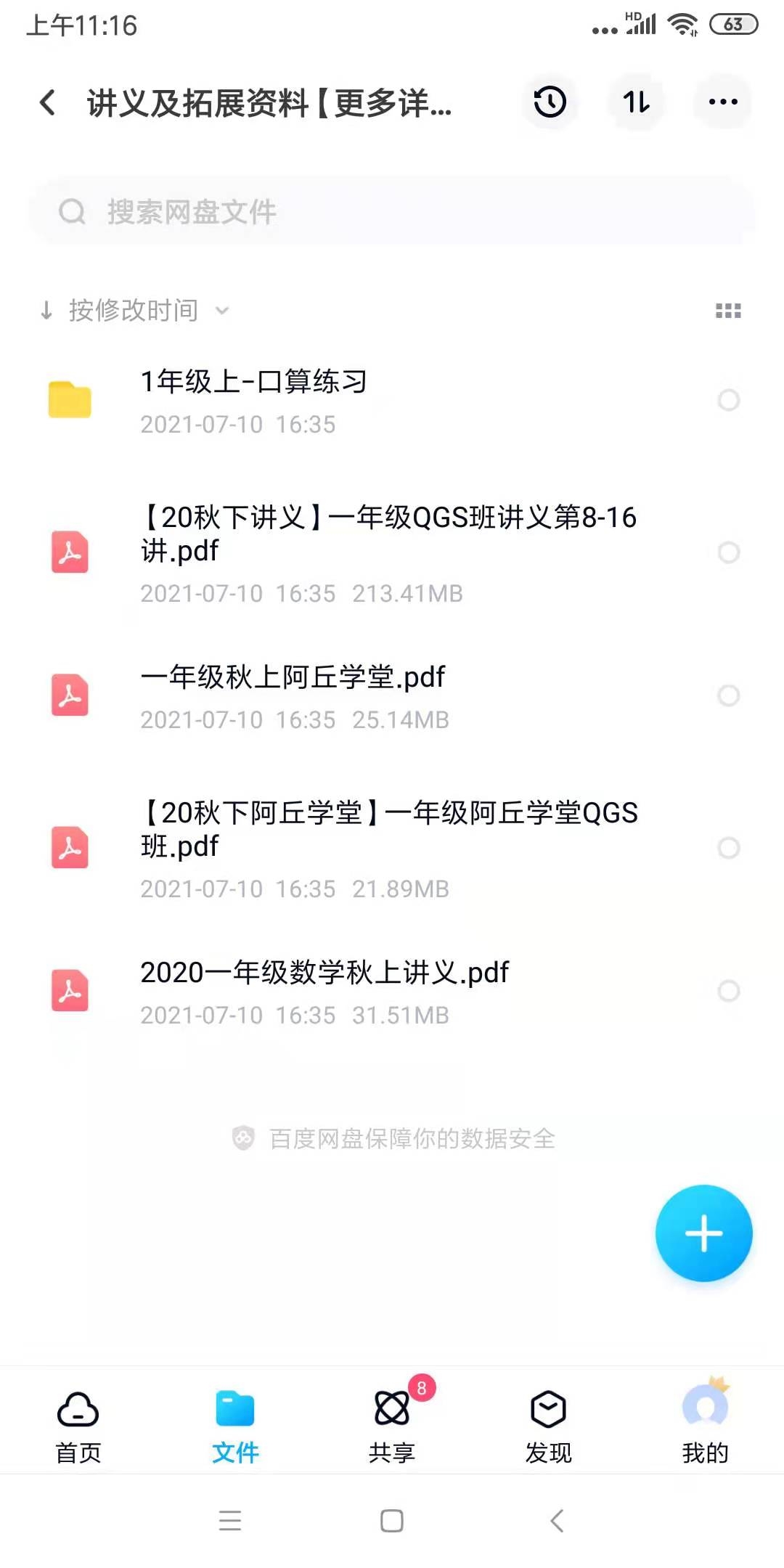Select the 一年级秋上阿丘学堂.pdf checkbox
784x1568 pixels.
coord(728,695)
